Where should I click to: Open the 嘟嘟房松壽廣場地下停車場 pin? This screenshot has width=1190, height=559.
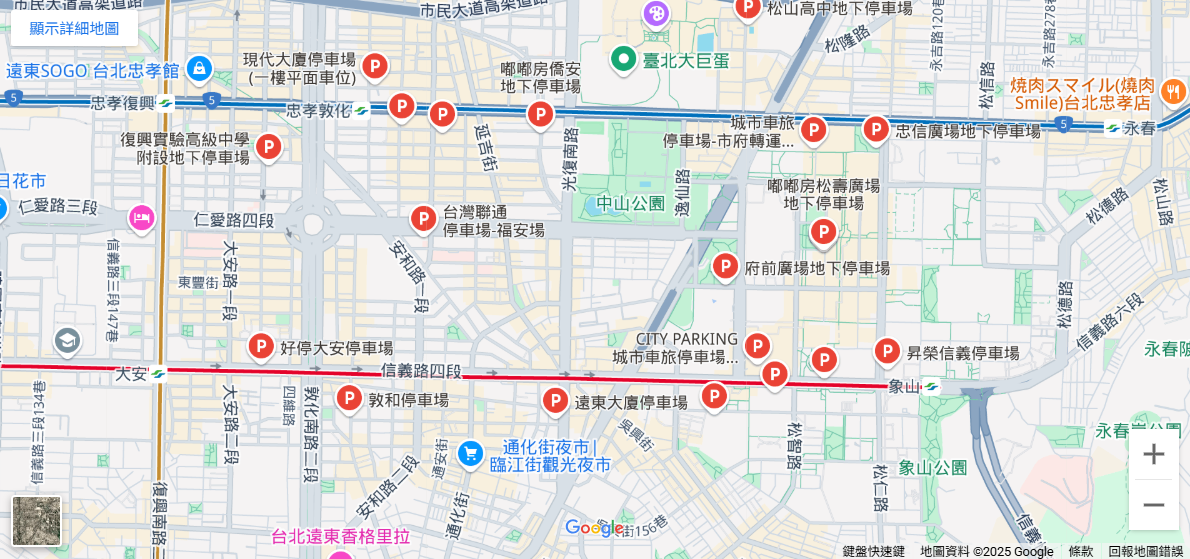(823, 232)
